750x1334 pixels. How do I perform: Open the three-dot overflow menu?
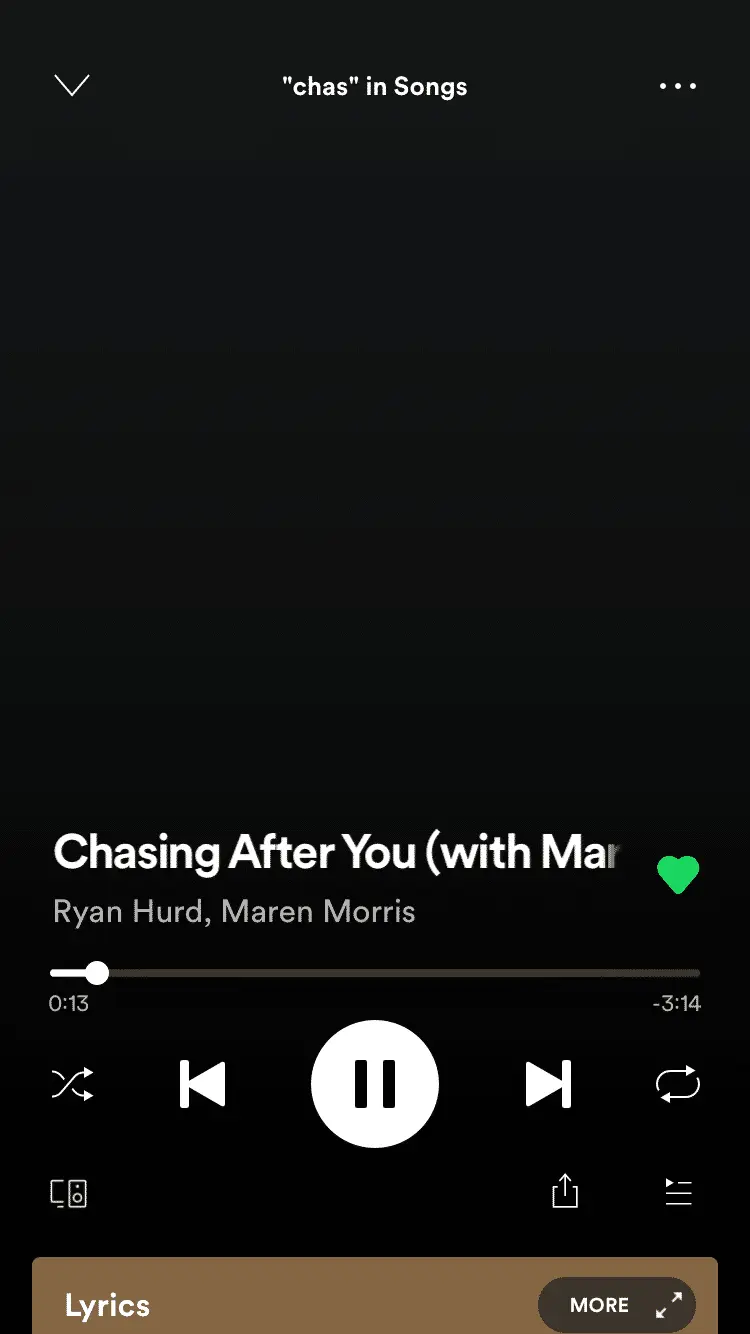tap(678, 86)
